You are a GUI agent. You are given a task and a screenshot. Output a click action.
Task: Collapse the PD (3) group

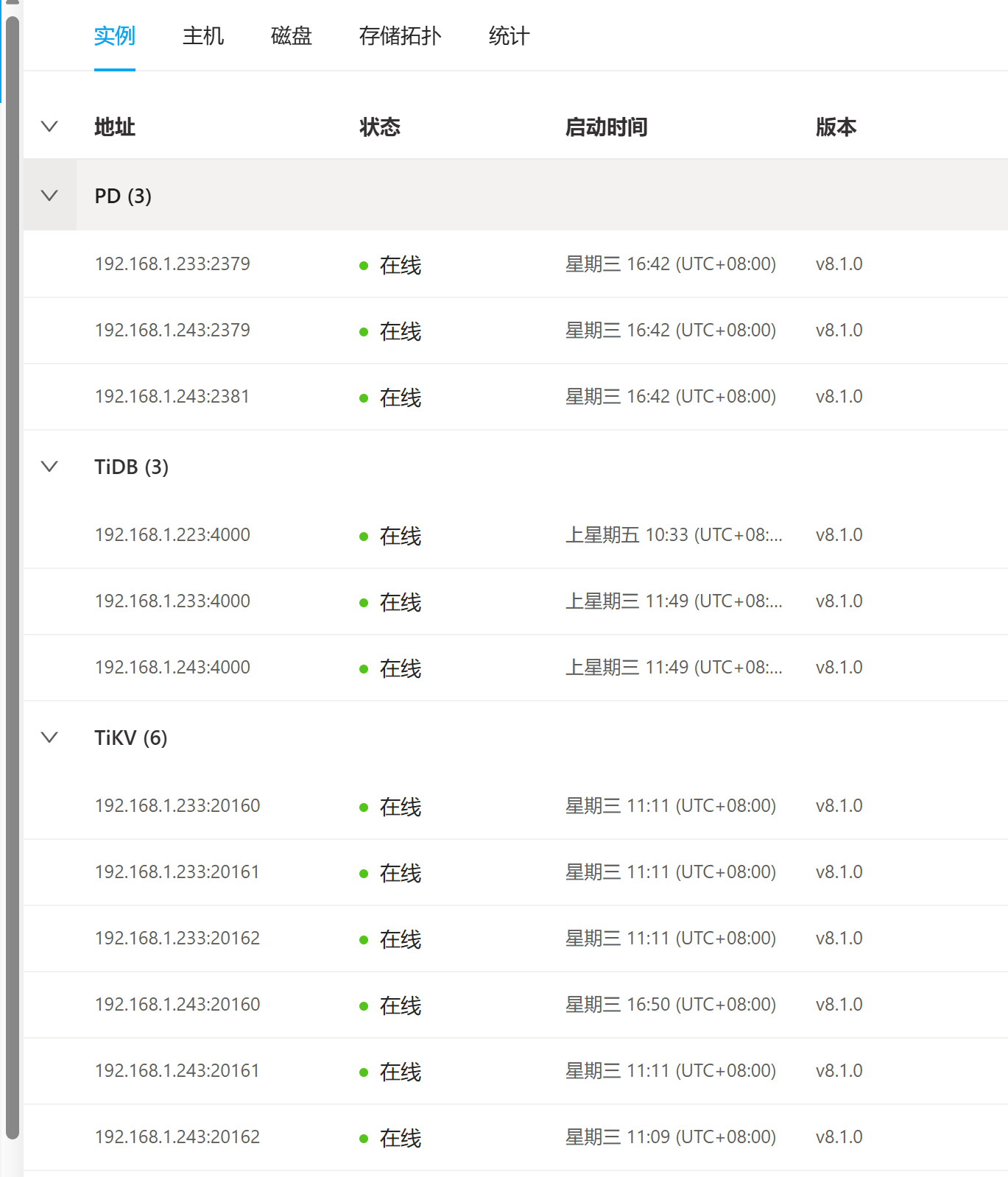[x=49, y=196]
